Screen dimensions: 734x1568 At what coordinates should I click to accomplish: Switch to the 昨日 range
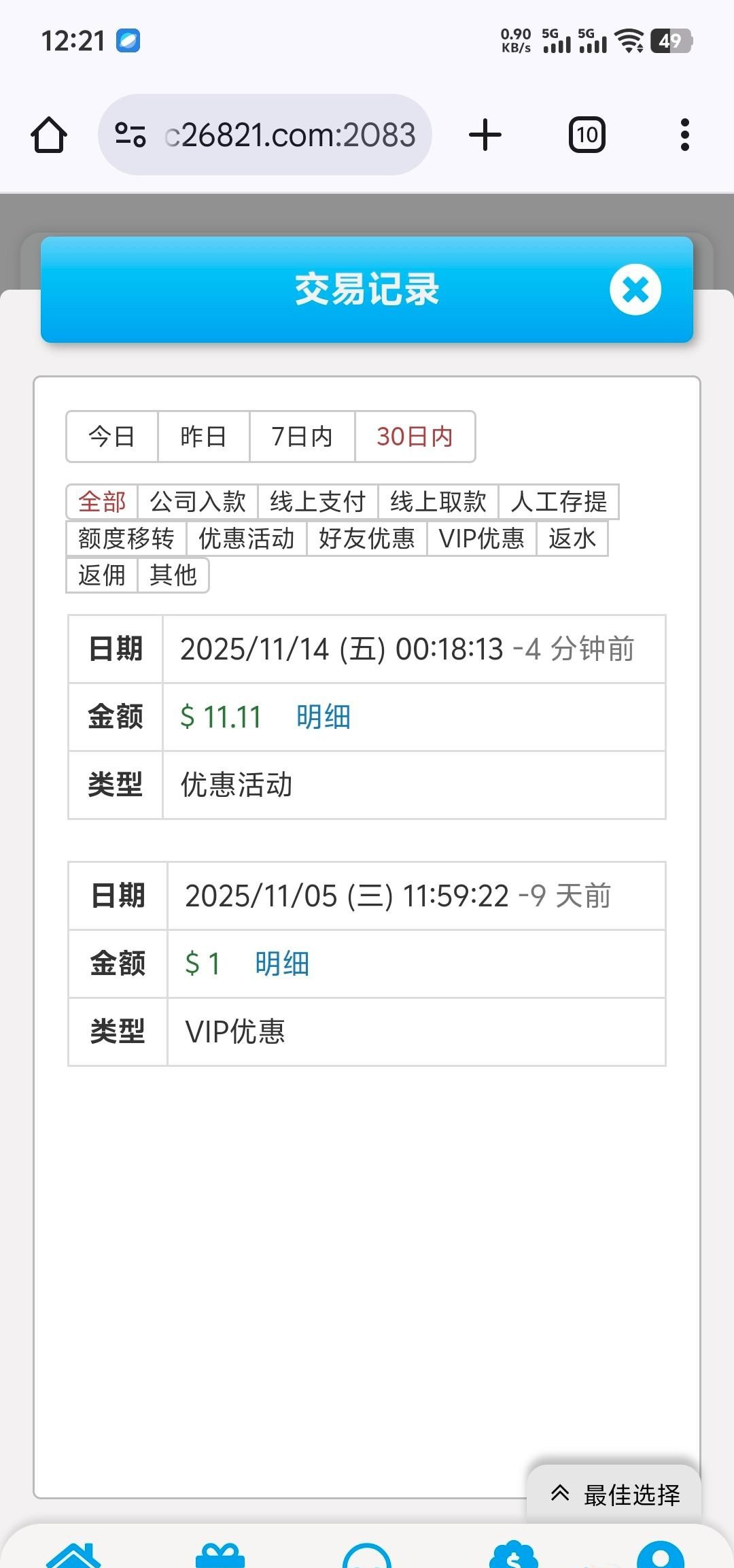(x=203, y=437)
